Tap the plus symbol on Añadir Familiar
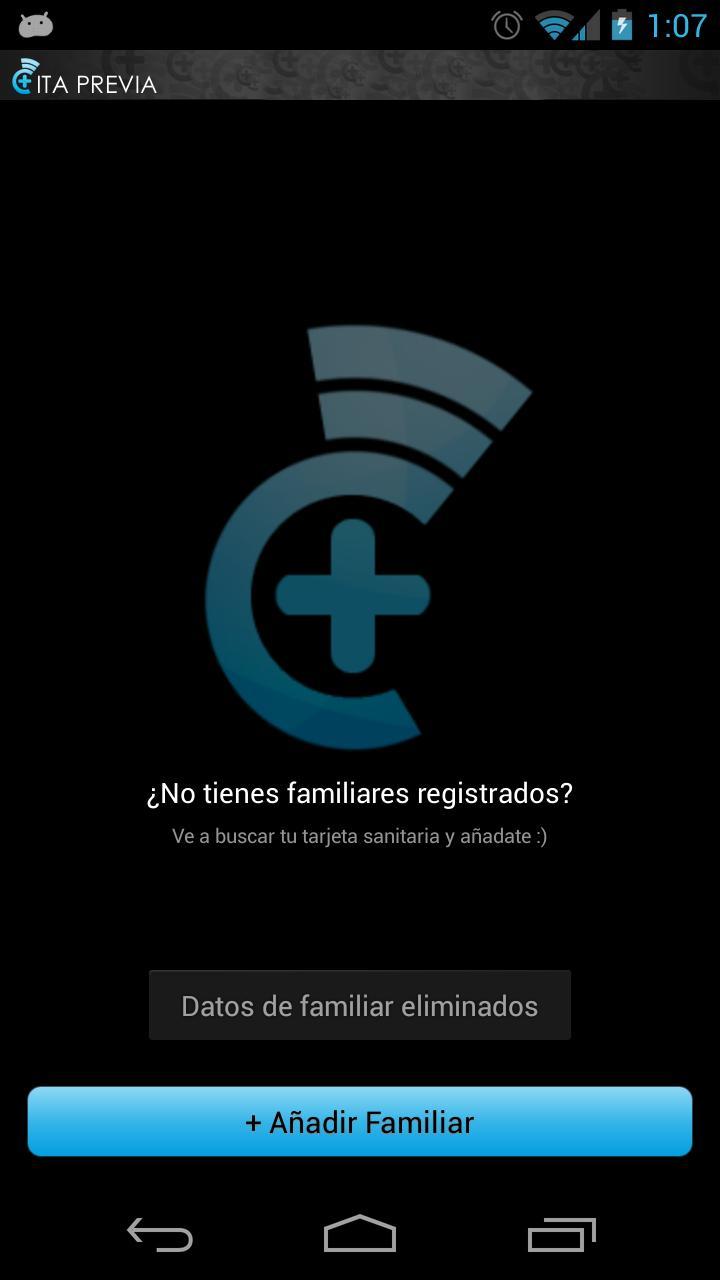The image size is (720, 1280). point(253,1122)
